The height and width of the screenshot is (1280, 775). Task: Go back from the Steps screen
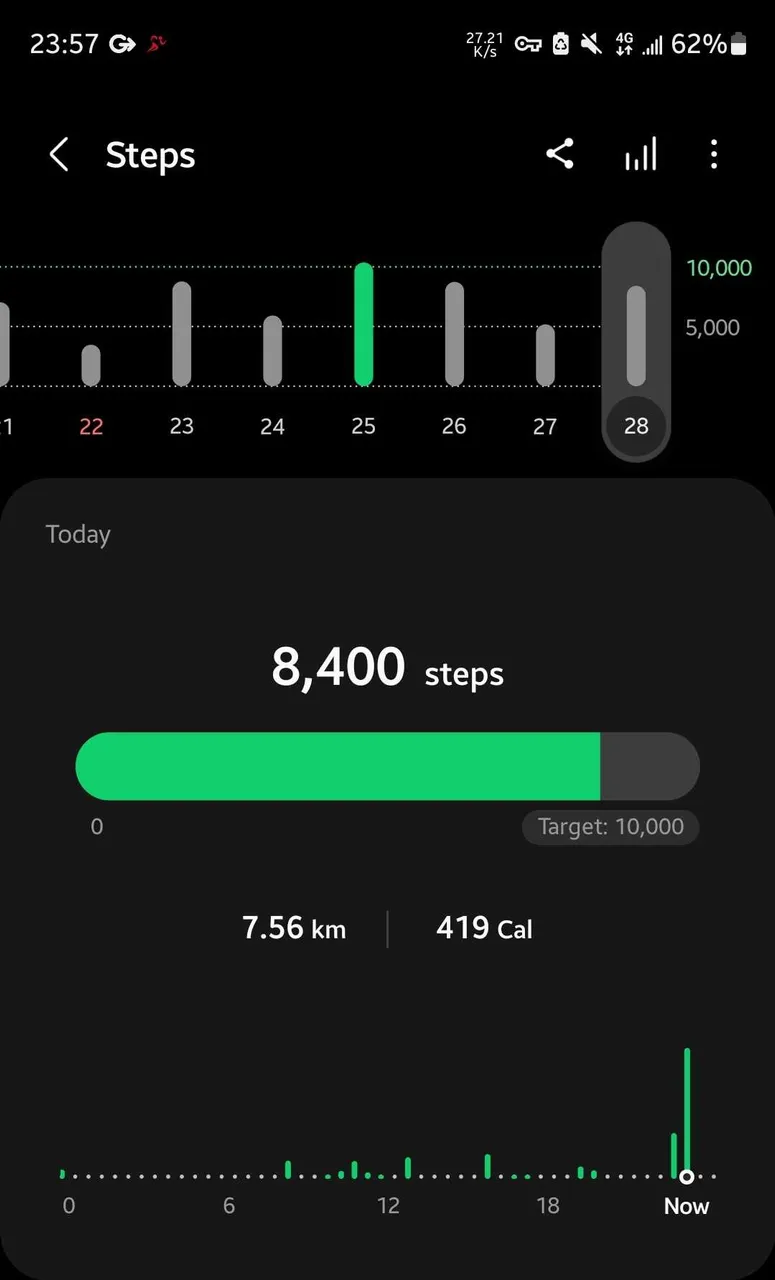coord(59,155)
